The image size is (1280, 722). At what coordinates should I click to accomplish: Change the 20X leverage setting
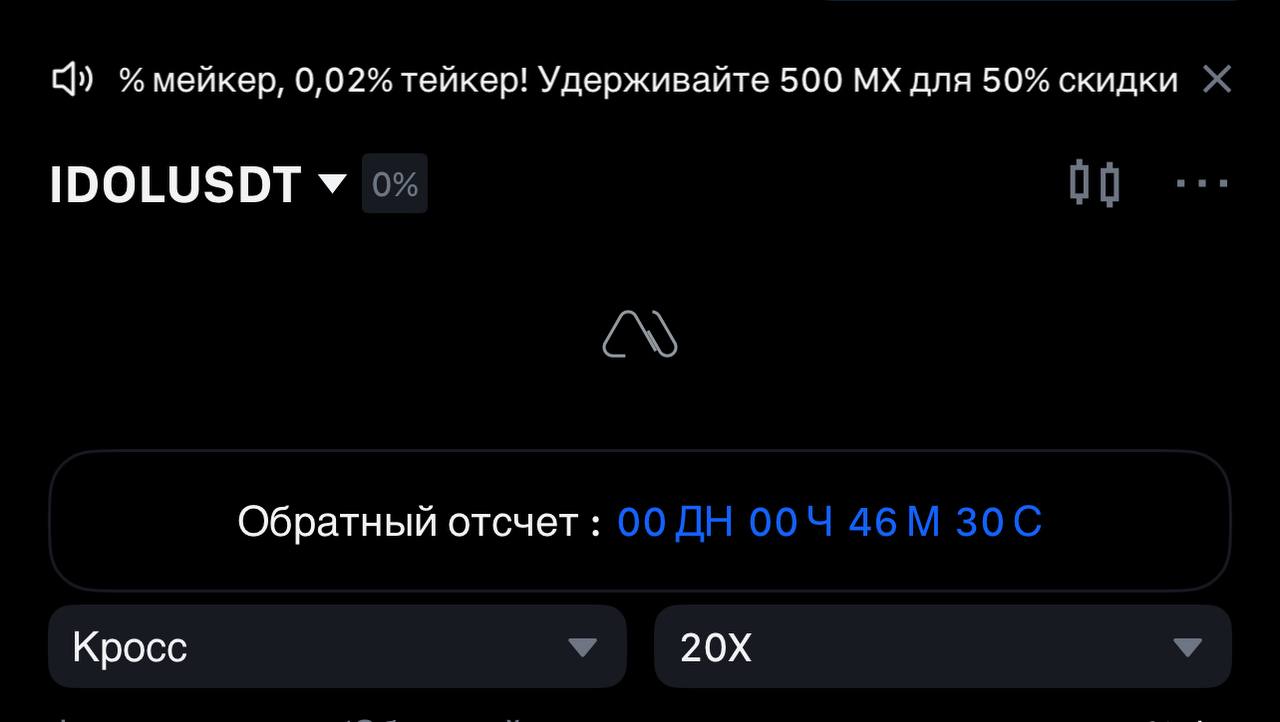pyautogui.click(x=942, y=647)
